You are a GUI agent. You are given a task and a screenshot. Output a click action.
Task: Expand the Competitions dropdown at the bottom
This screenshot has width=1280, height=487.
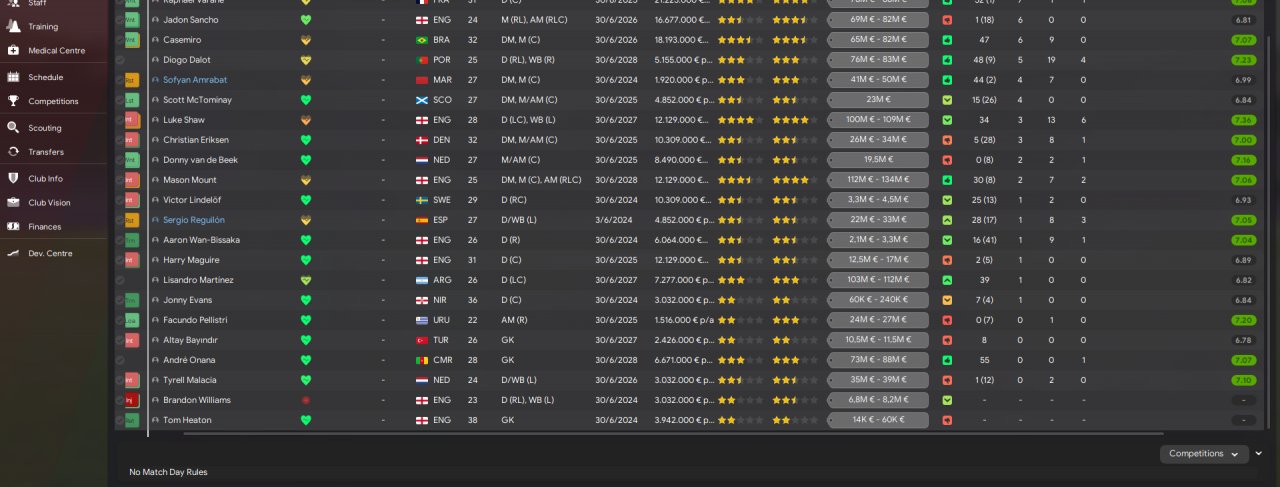(1204, 454)
